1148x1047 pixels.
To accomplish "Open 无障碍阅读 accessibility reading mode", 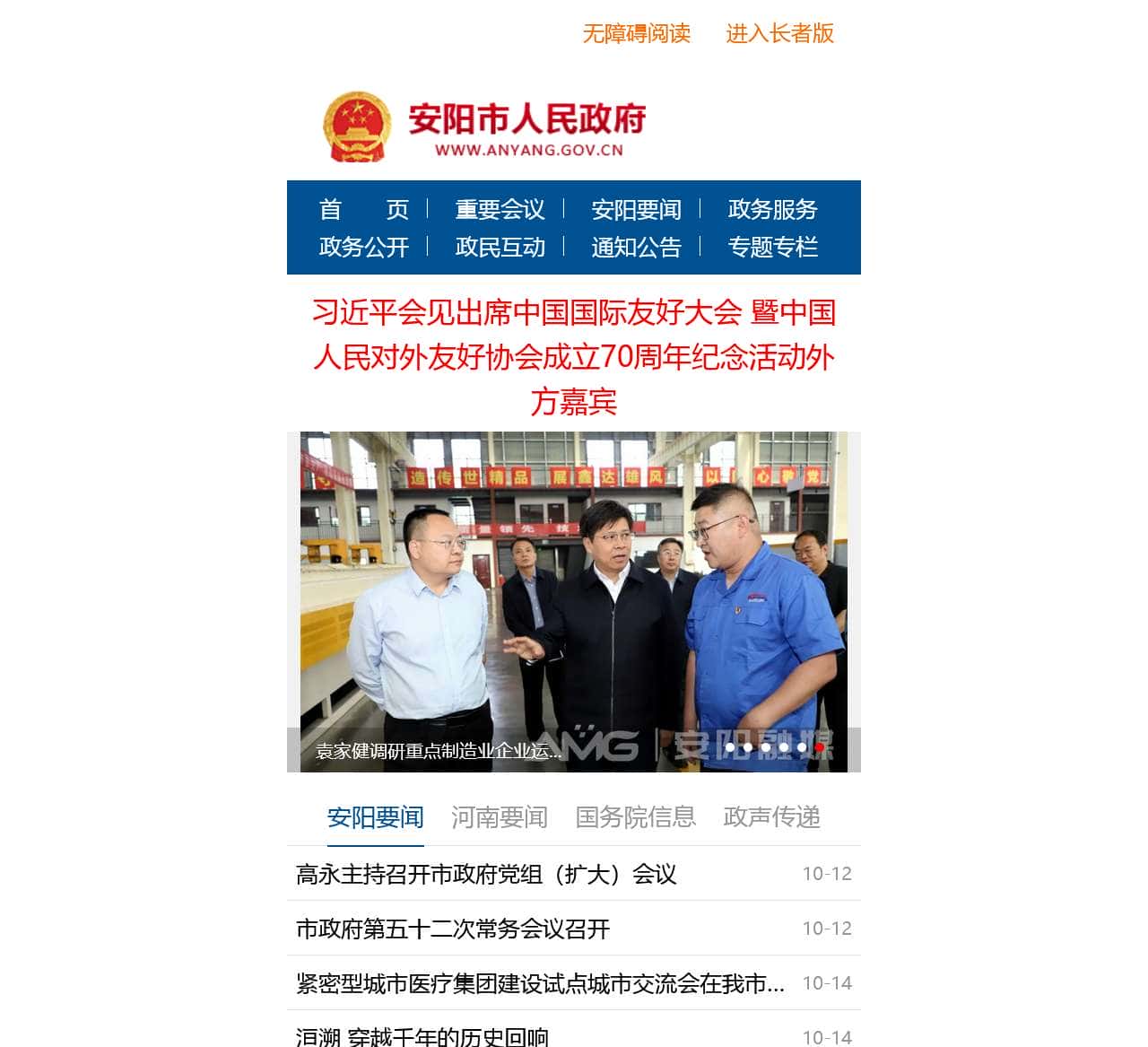I will pyautogui.click(x=636, y=34).
